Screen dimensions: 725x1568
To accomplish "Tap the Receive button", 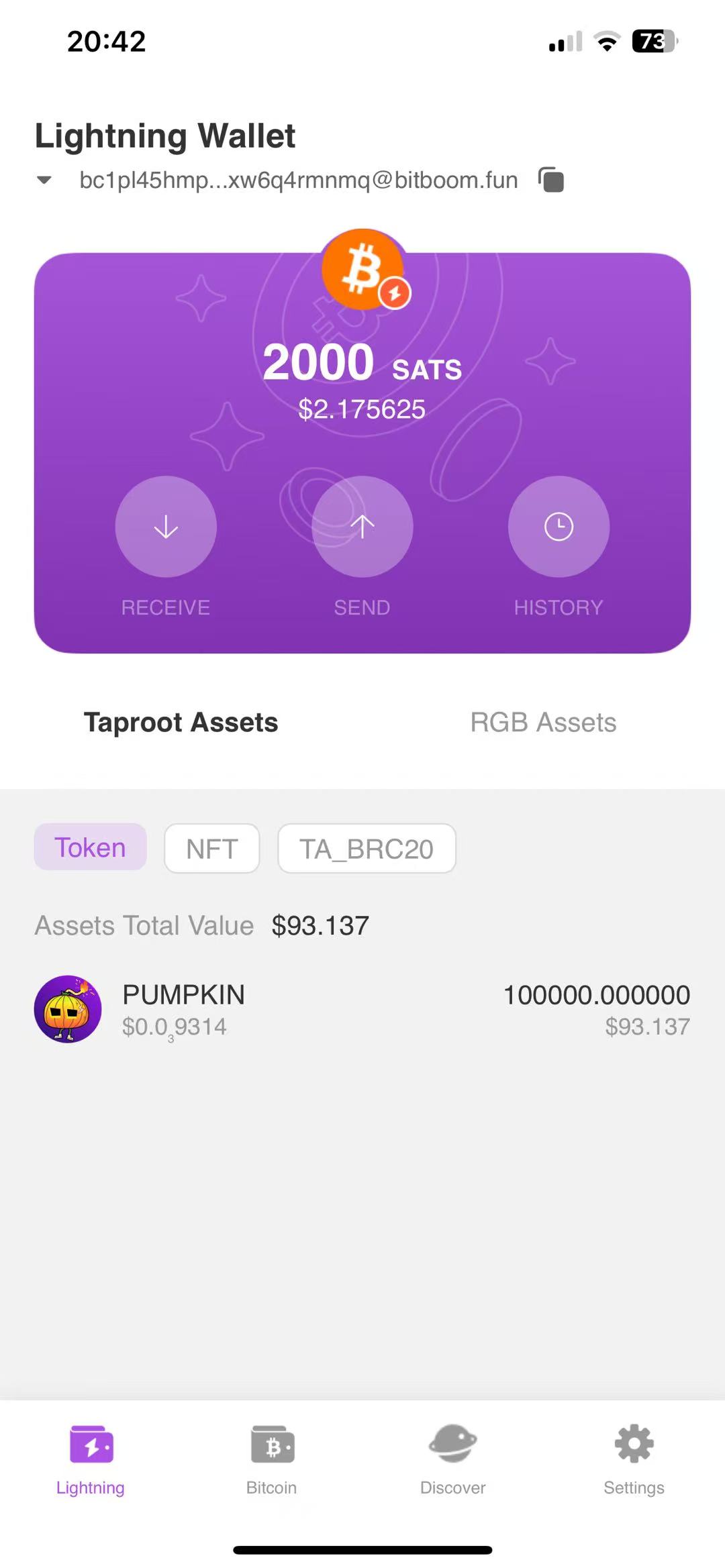I will point(166,527).
